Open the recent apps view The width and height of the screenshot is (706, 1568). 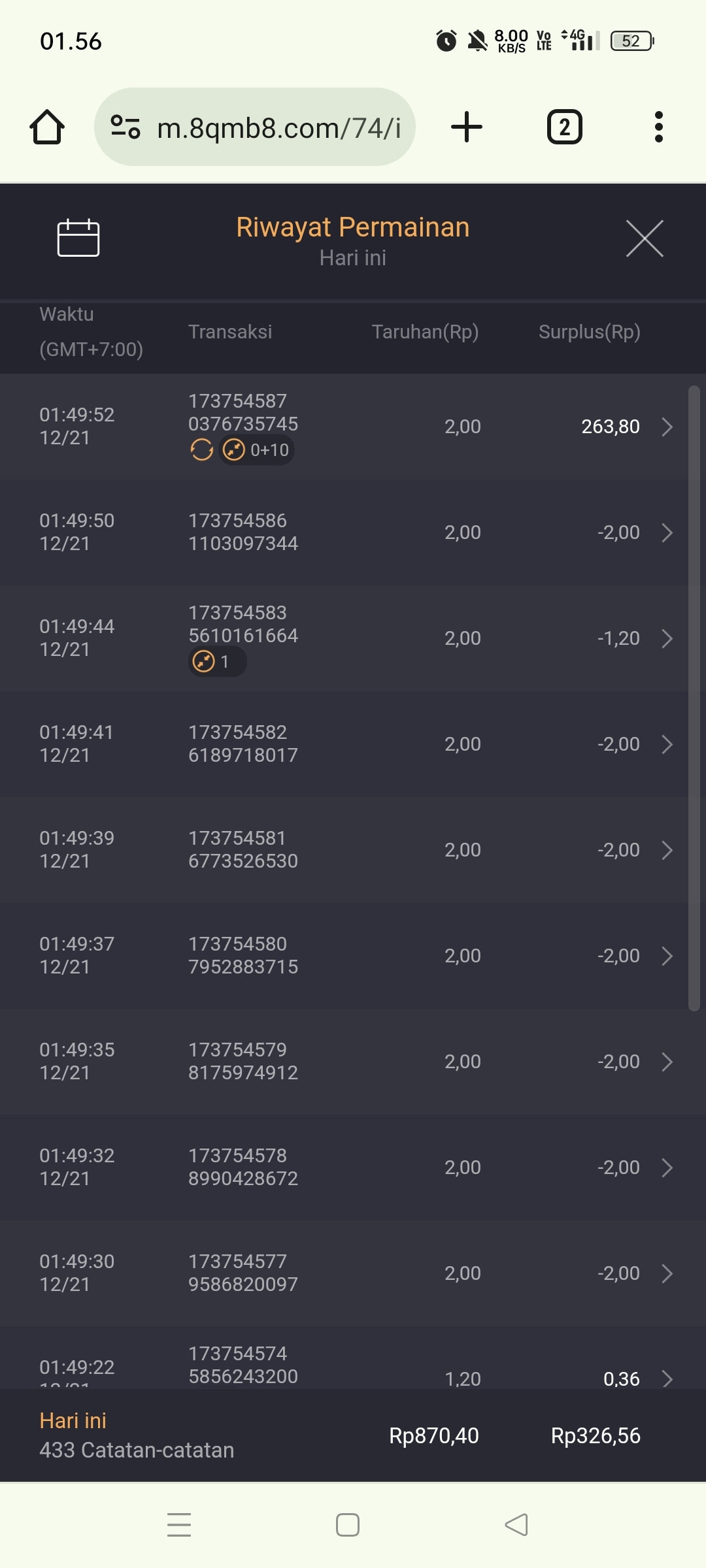(x=179, y=1525)
